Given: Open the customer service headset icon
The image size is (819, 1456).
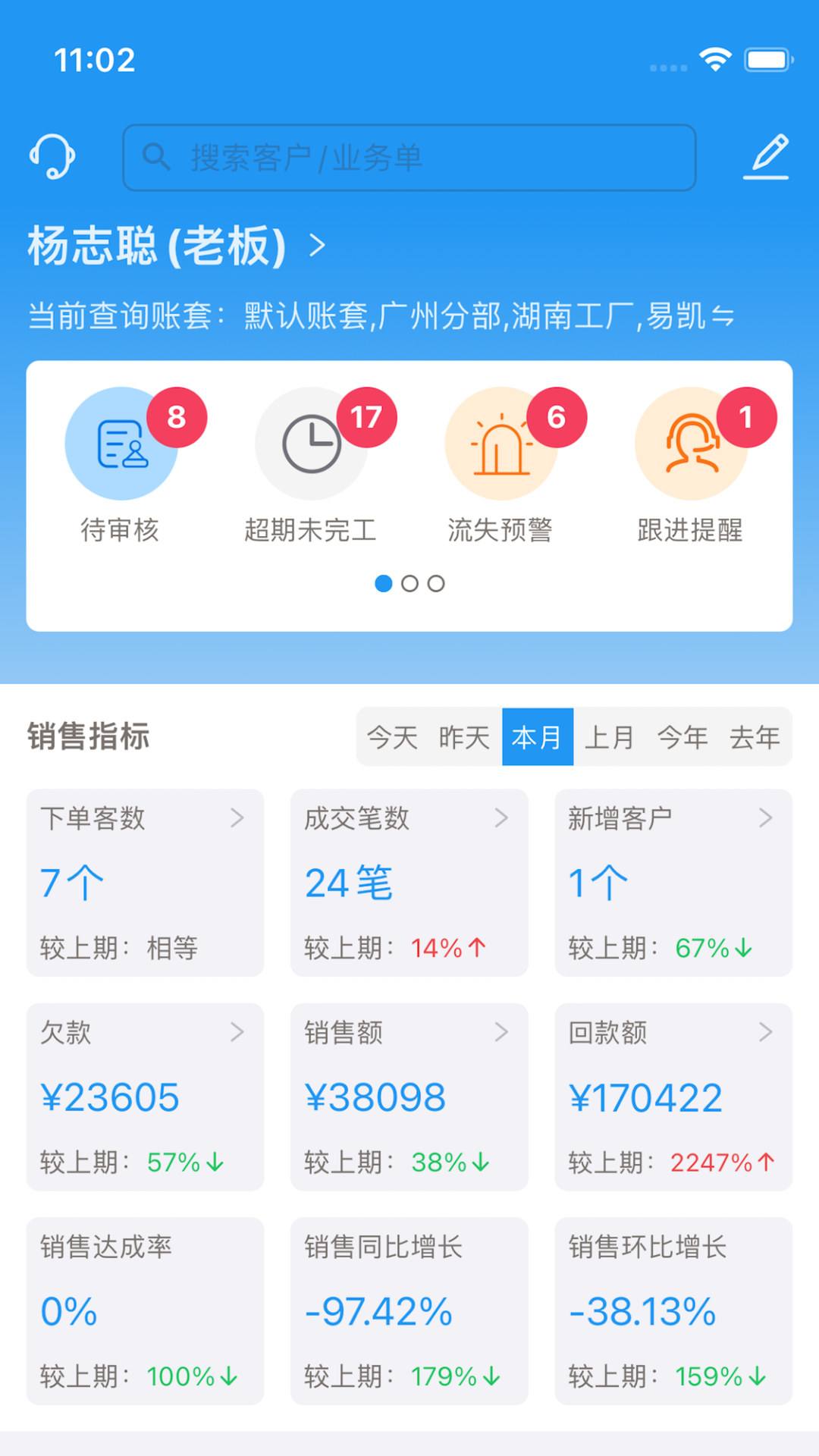Looking at the screenshot, I should tap(51, 157).
